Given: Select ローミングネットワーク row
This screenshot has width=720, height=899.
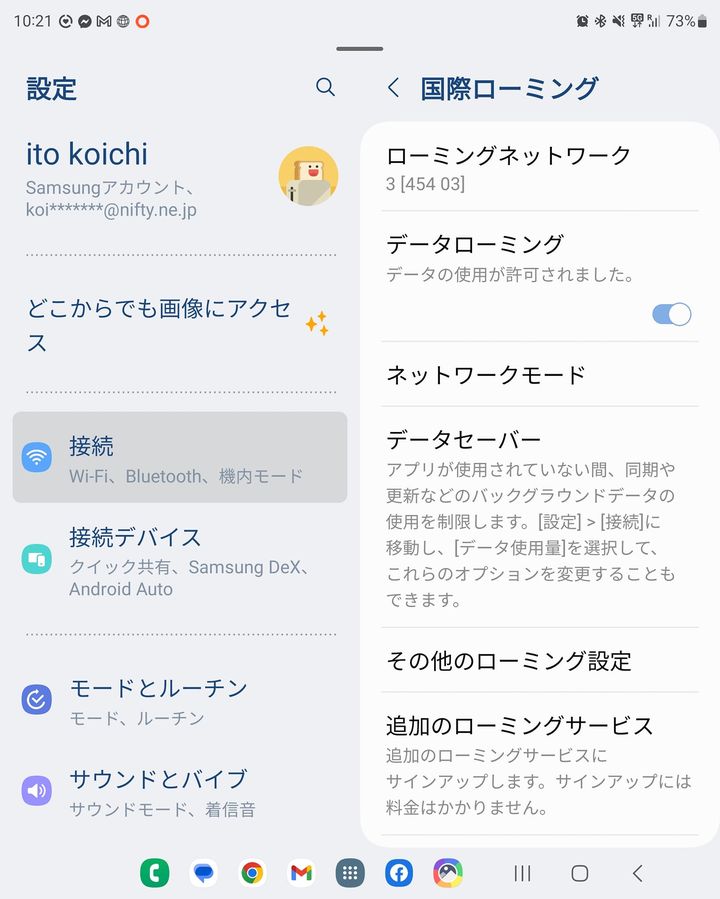Looking at the screenshot, I should [x=540, y=167].
